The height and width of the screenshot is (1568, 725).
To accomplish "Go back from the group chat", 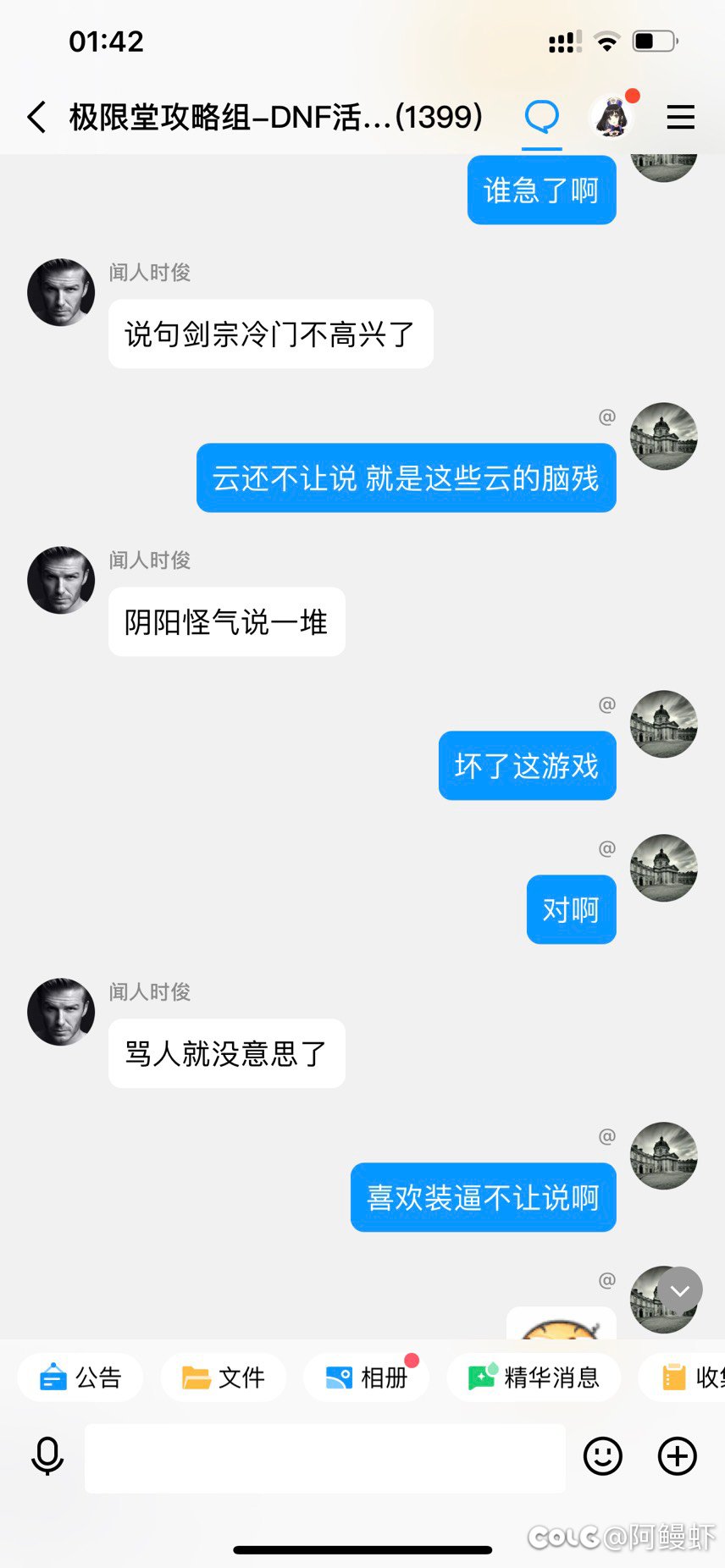I will tap(36, 117).
